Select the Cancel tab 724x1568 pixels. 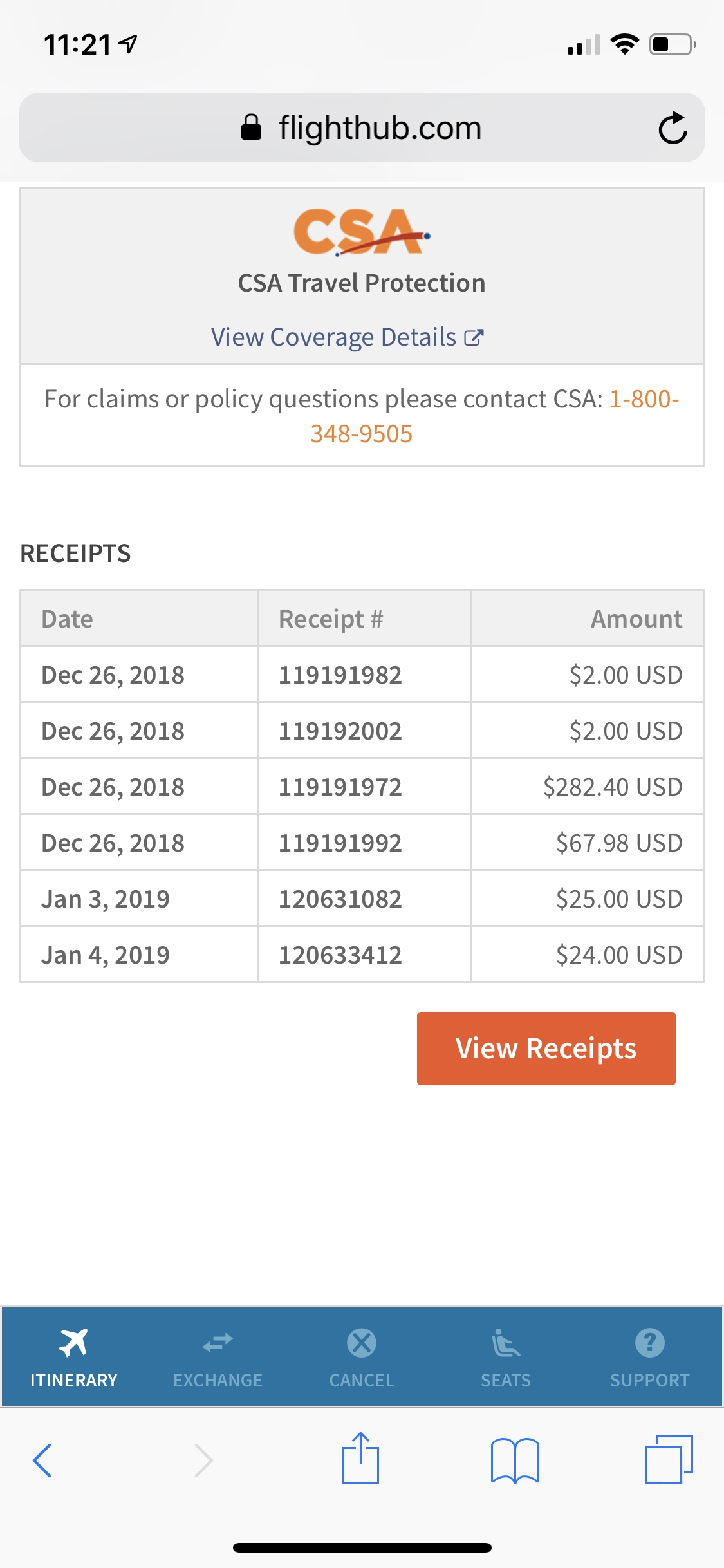362,1358
